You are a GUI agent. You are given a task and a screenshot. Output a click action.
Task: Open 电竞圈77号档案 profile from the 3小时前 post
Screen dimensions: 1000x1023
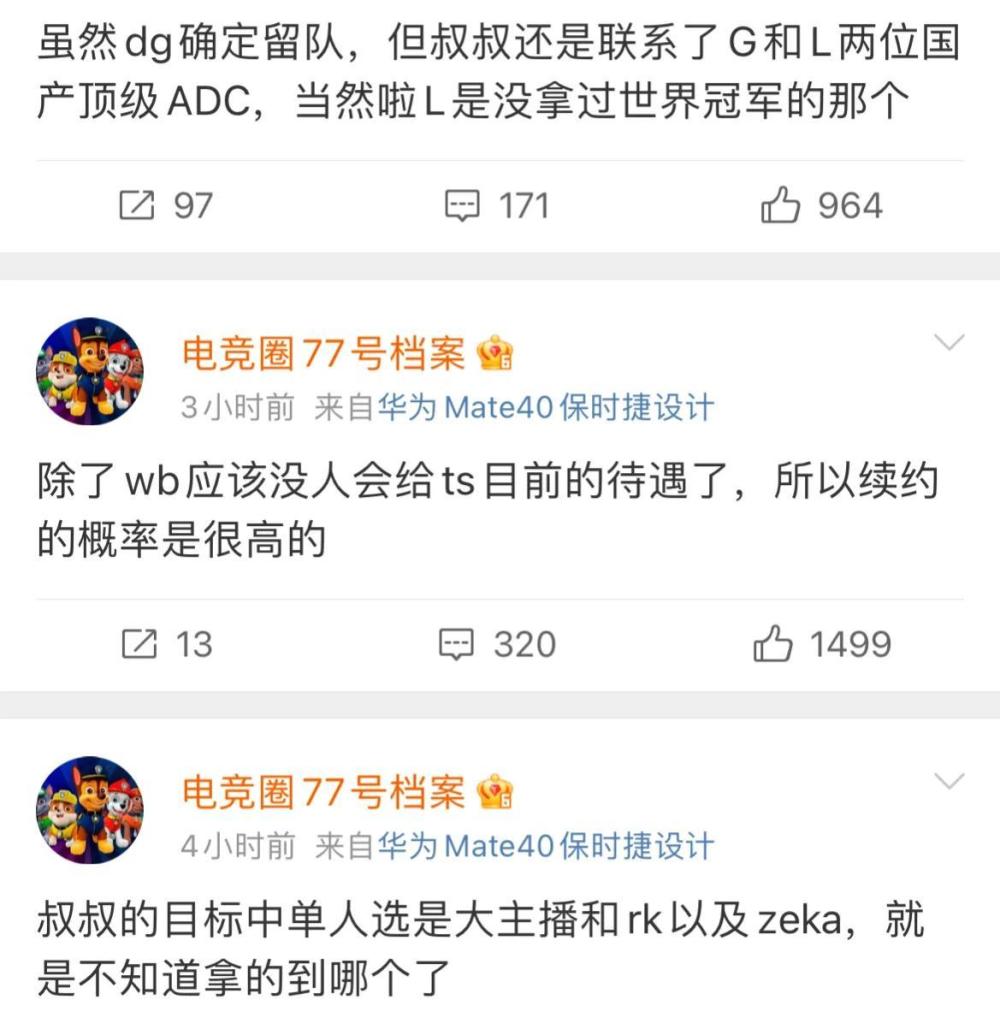pos(323,352)
